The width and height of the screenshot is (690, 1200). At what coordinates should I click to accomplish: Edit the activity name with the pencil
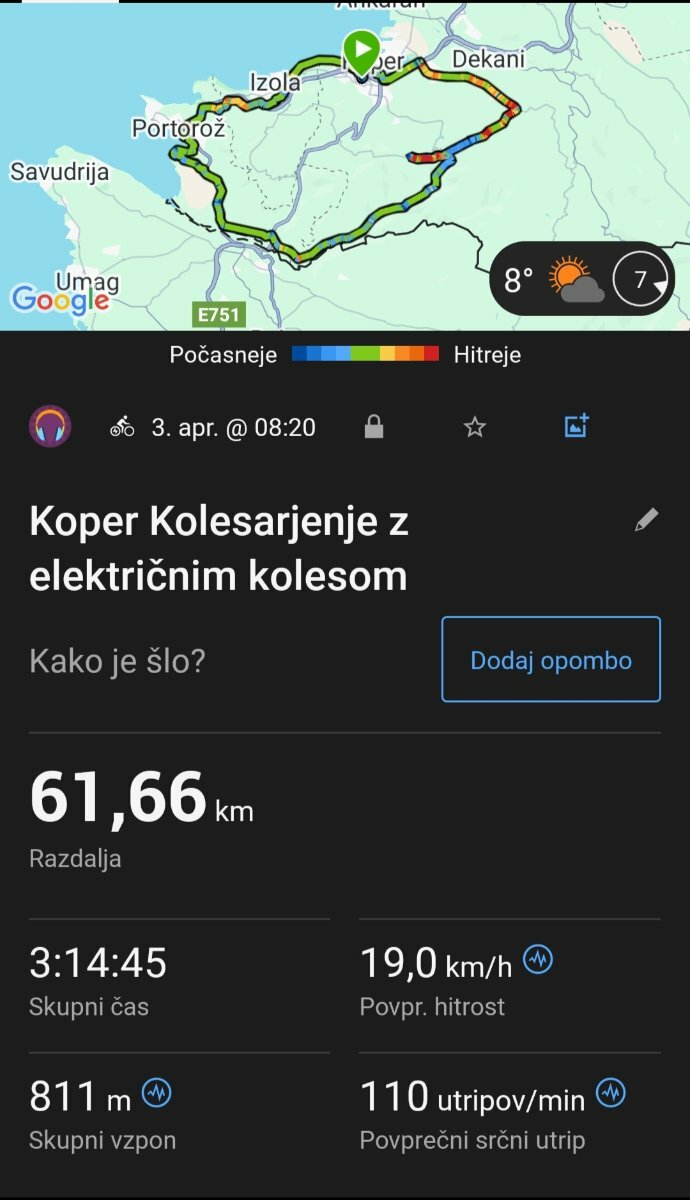point(647,520)
